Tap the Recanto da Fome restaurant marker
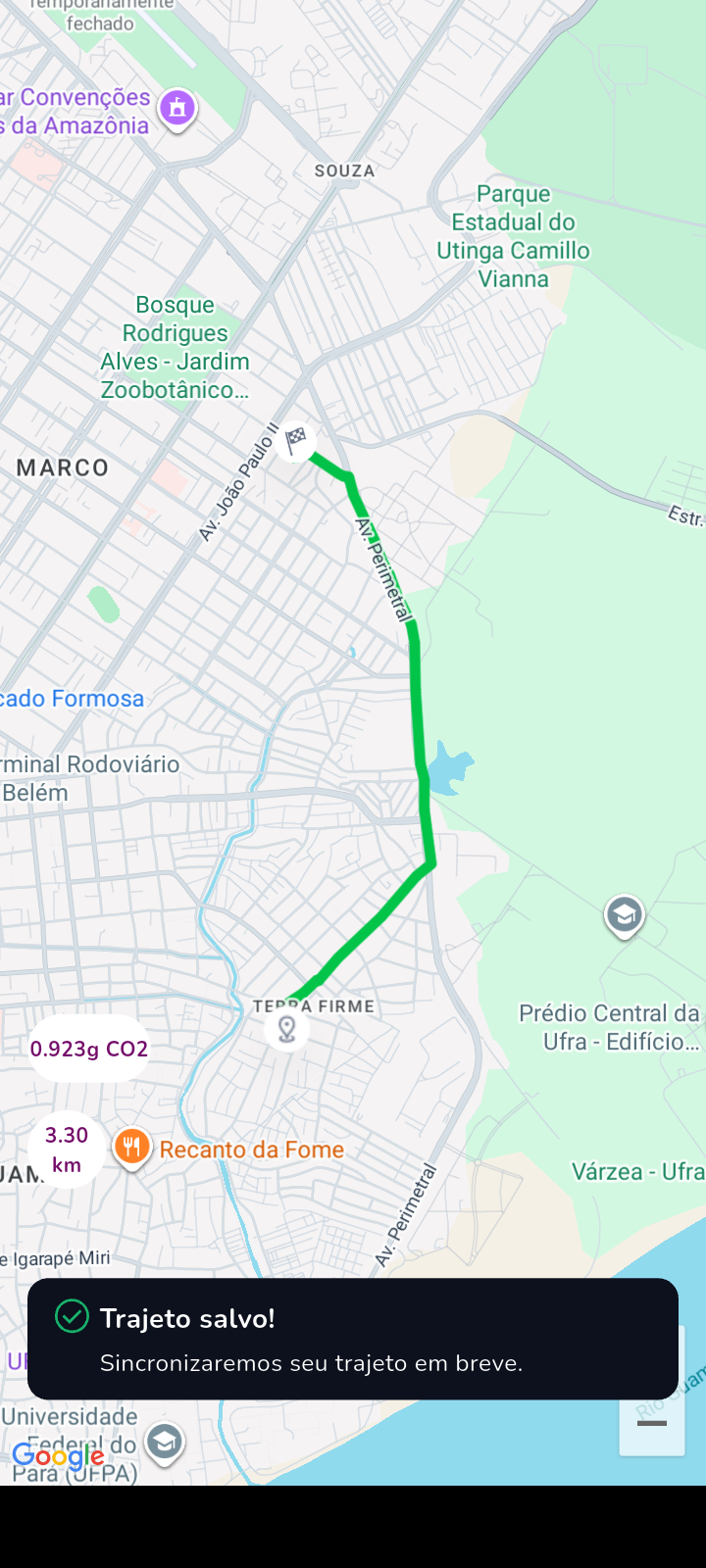Image resolution: width=706 pixels, height=1568 pixels. click(x=131, y=1147)
